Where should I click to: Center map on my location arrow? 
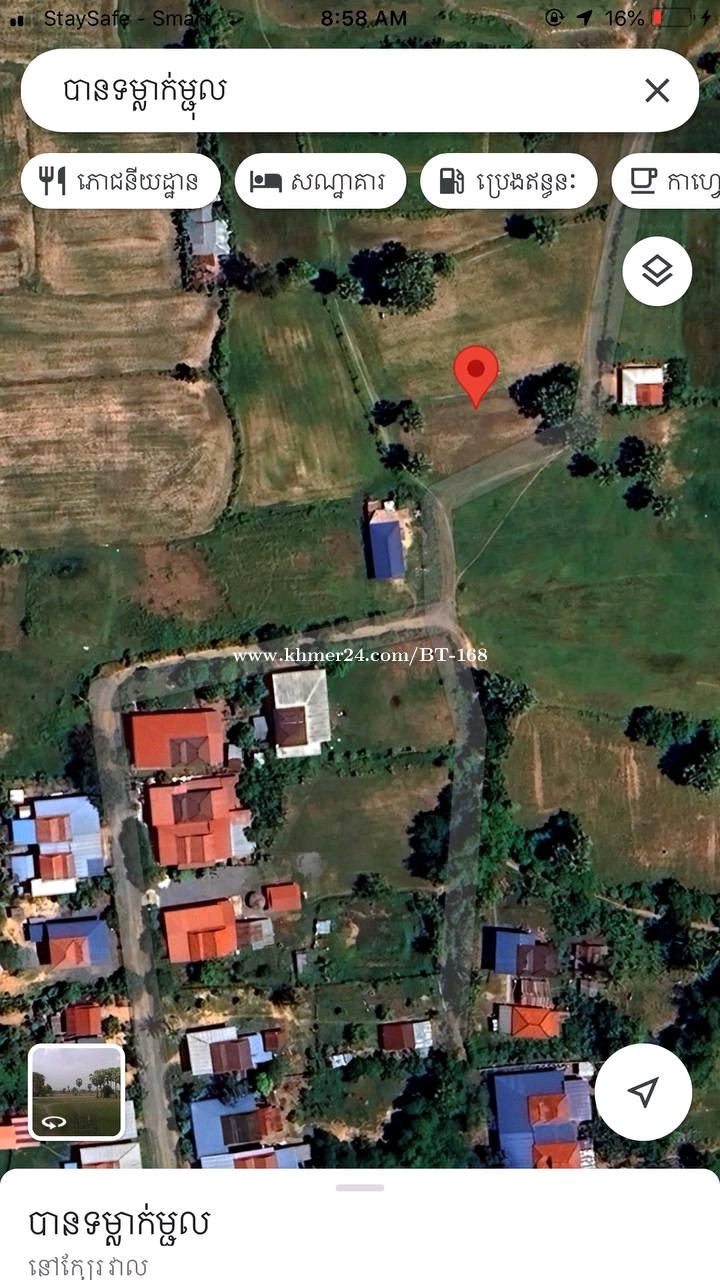[643, 1092]
